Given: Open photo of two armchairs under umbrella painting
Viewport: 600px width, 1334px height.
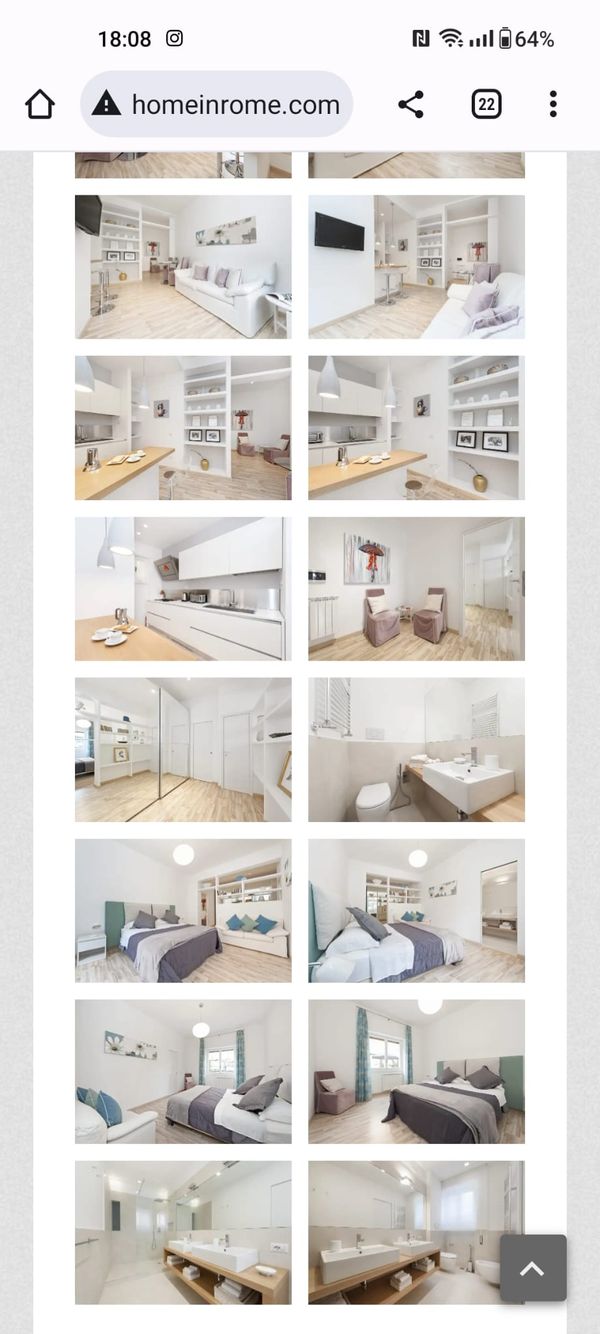Looking at the screenshot, I should [416, 589].
